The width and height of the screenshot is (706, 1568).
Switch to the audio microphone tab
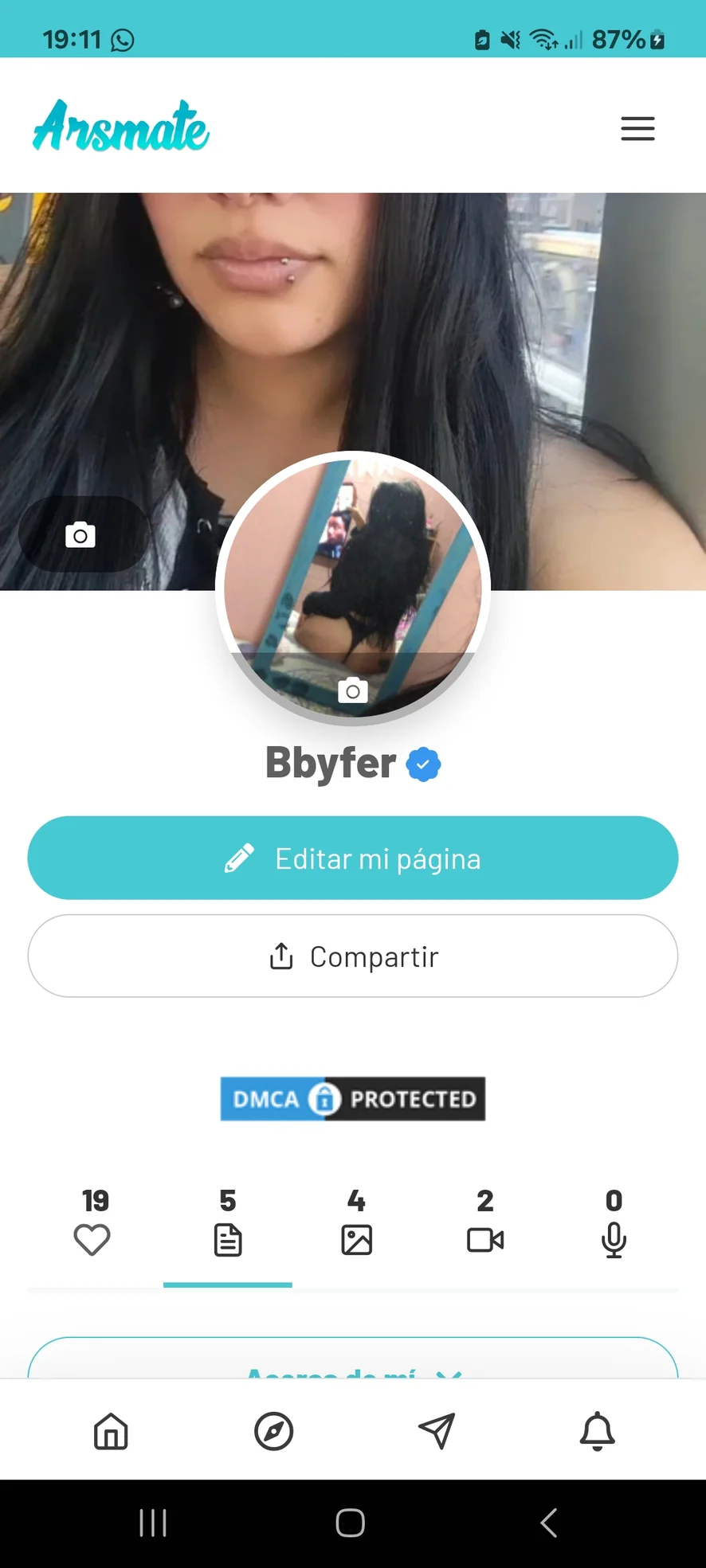[614, 1226]
